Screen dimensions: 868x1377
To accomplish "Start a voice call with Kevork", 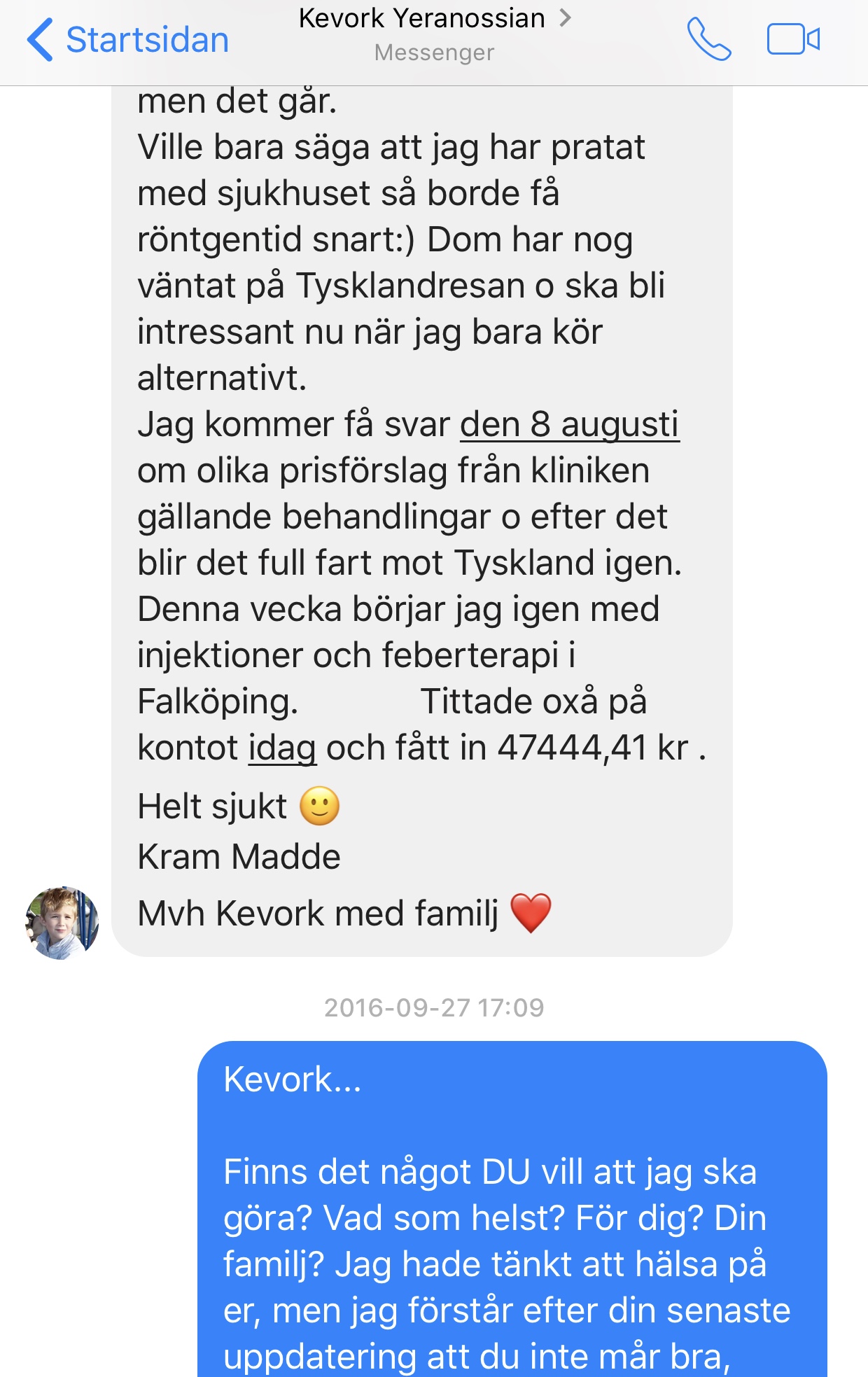I will point(708,39).
